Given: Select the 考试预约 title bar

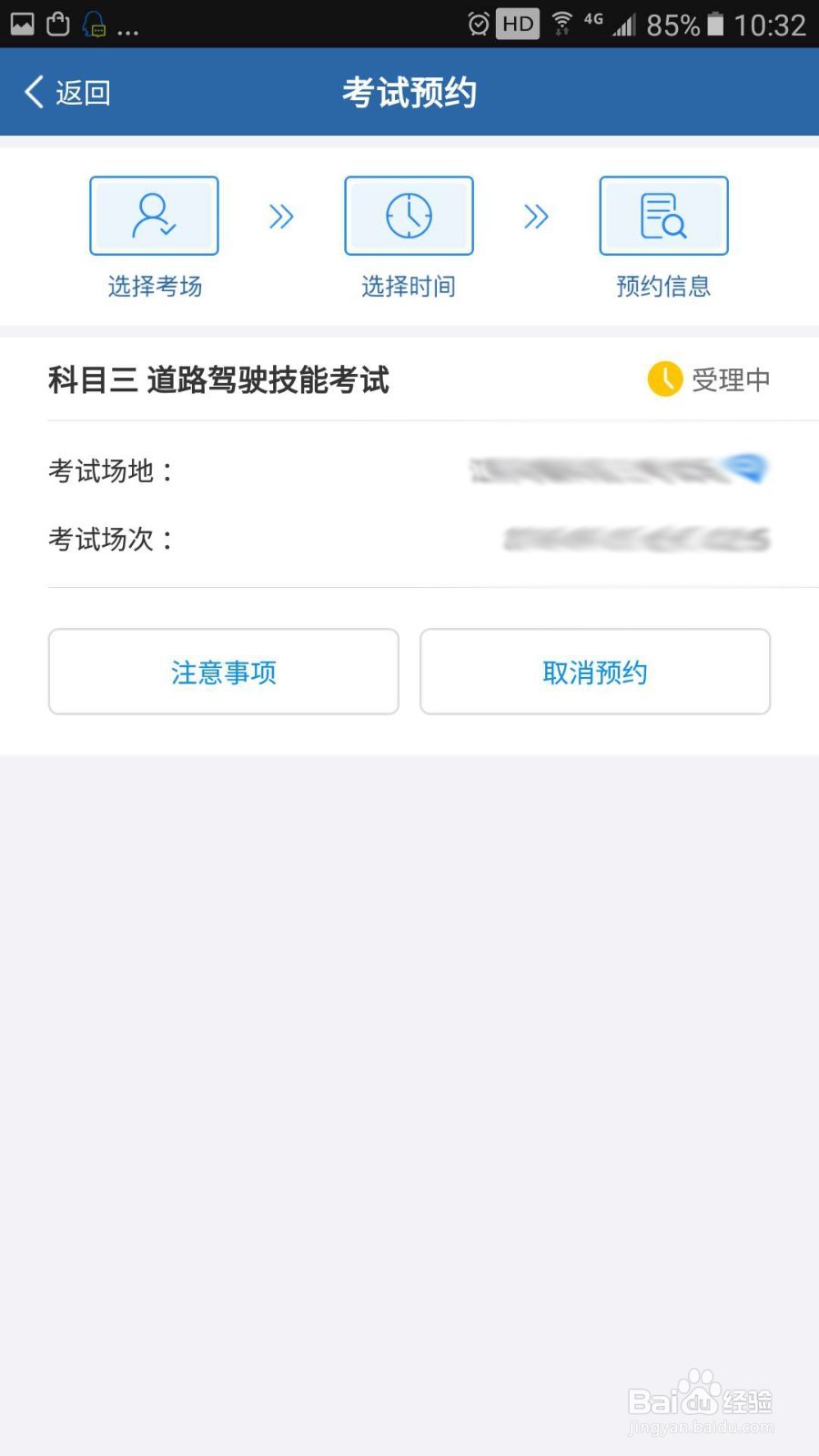Looking at the screenshot, I should [x=409, y=91].
